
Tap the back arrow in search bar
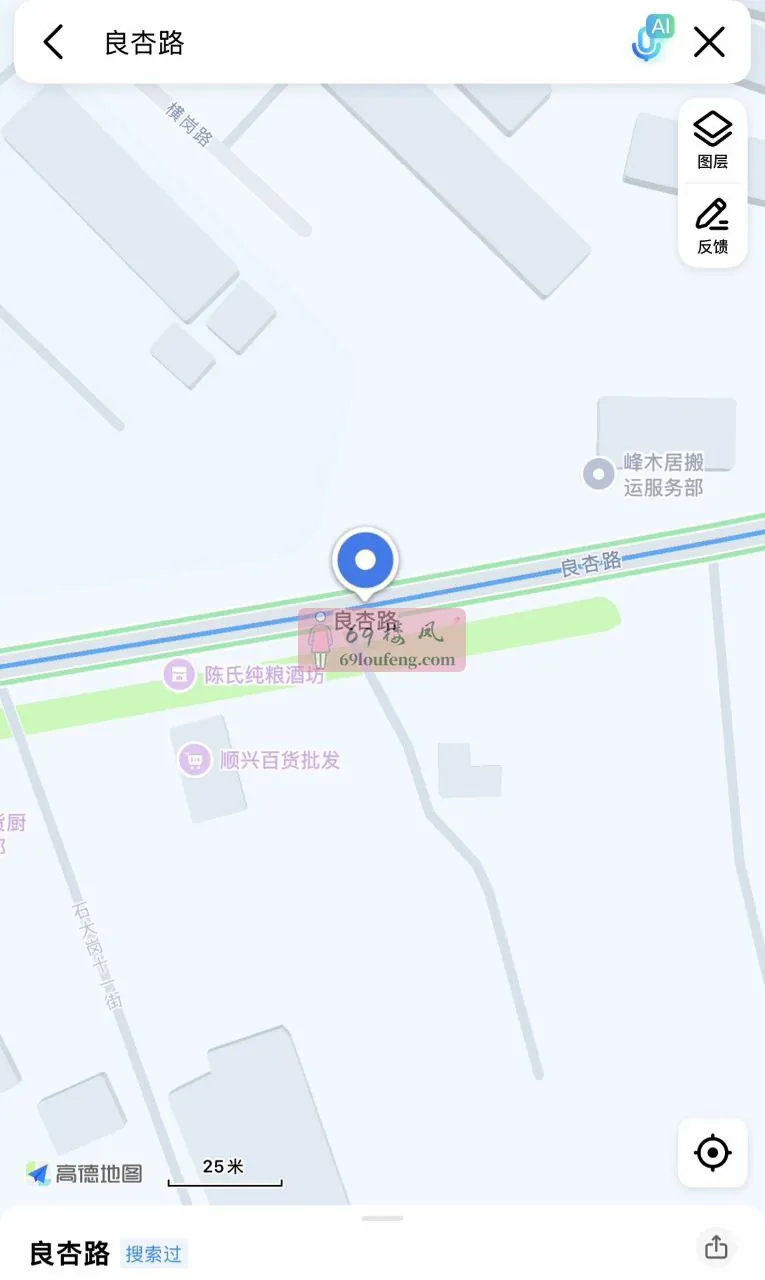point(52,41)
